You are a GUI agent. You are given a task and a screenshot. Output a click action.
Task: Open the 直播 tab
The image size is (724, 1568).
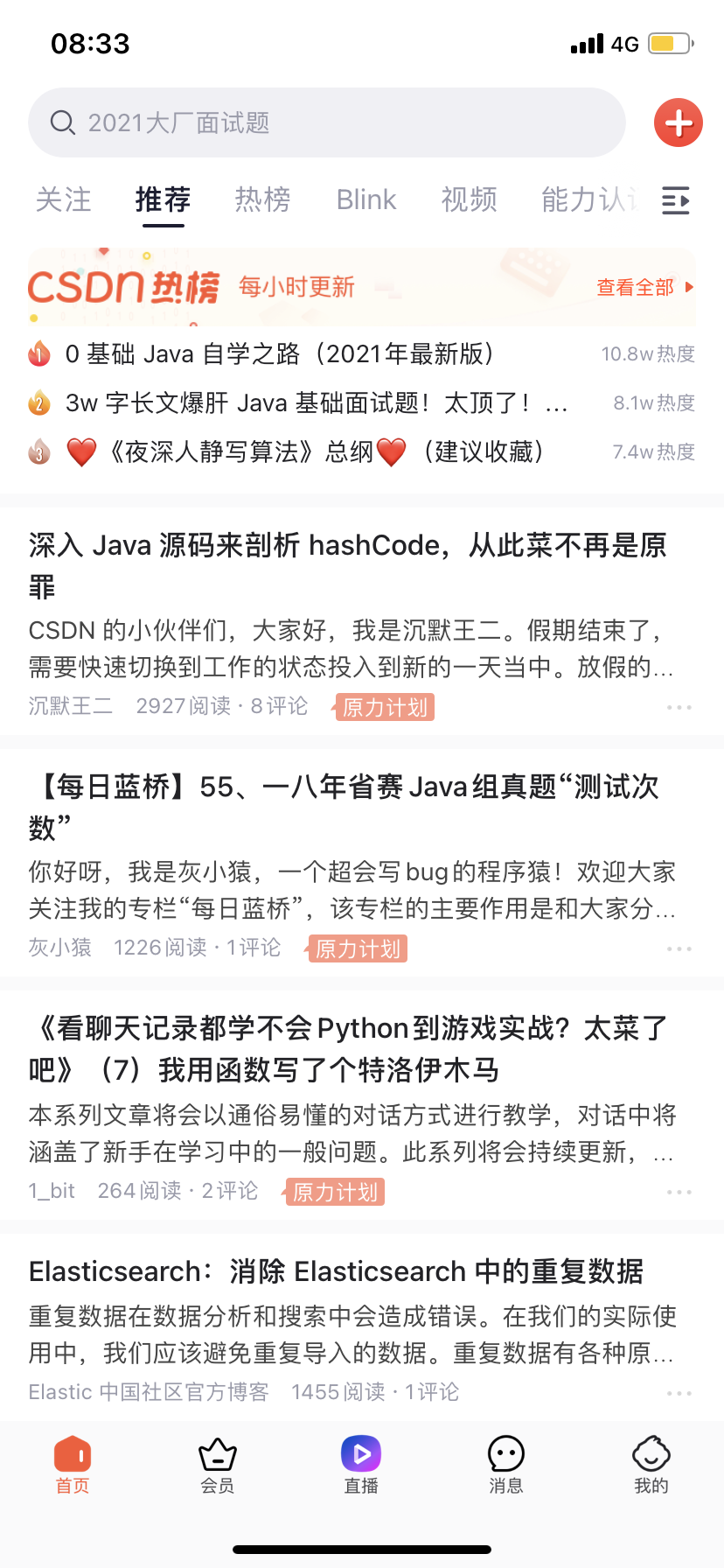point(361,1464)
